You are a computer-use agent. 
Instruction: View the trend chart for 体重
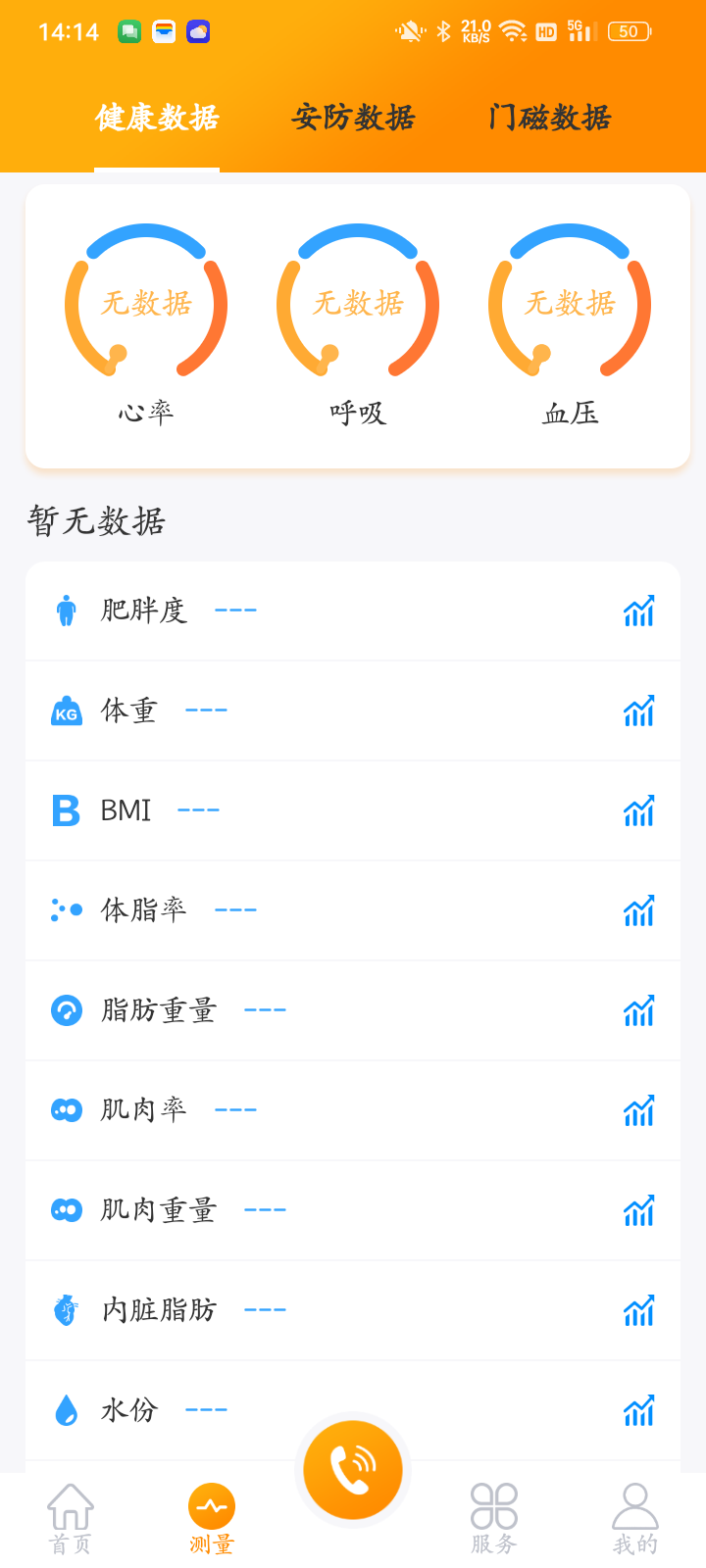click(x=638, y=711)
